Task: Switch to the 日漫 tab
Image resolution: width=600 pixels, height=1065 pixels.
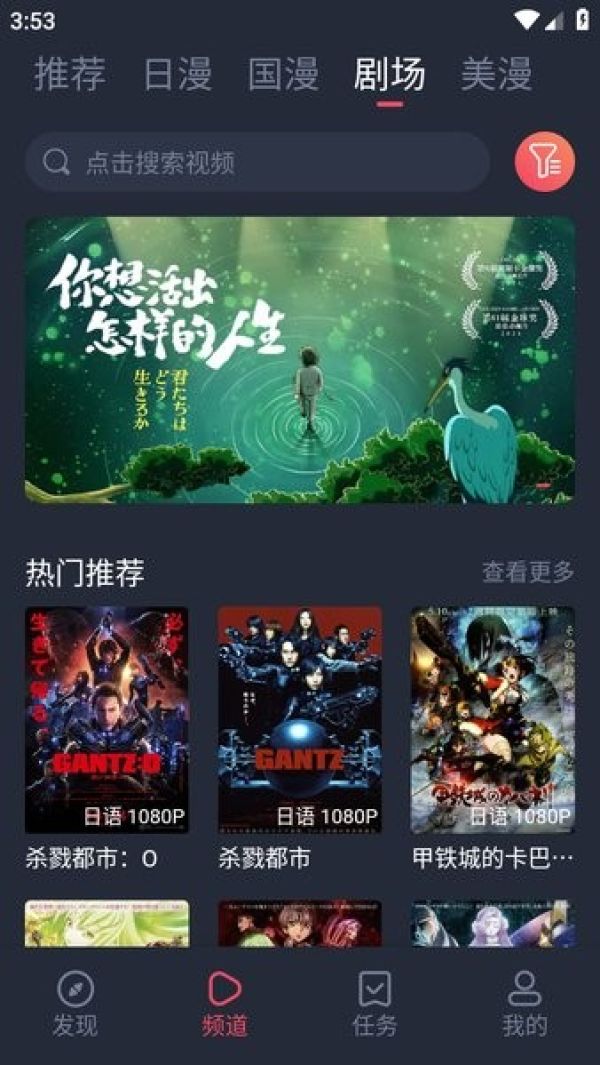Action: (177, 74)
